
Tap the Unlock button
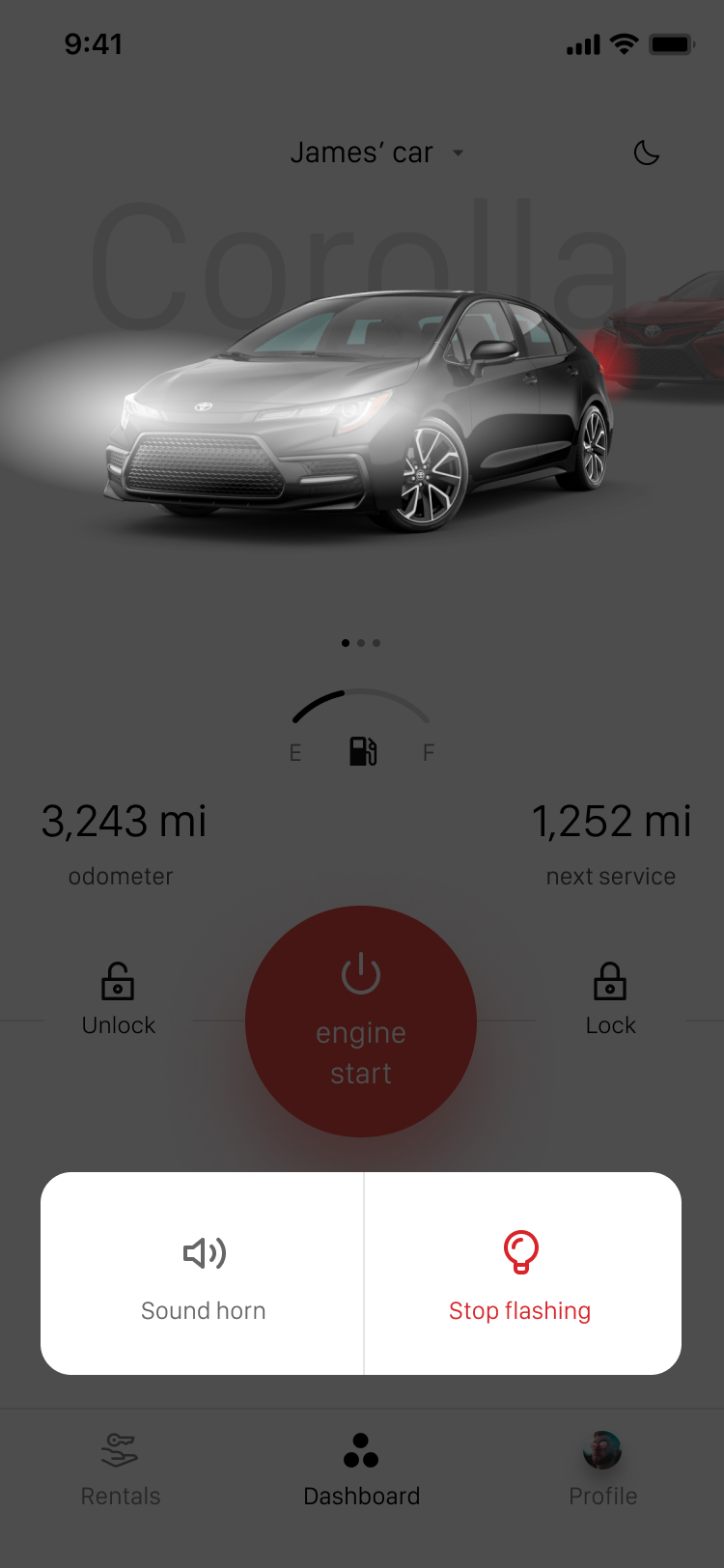119,999
